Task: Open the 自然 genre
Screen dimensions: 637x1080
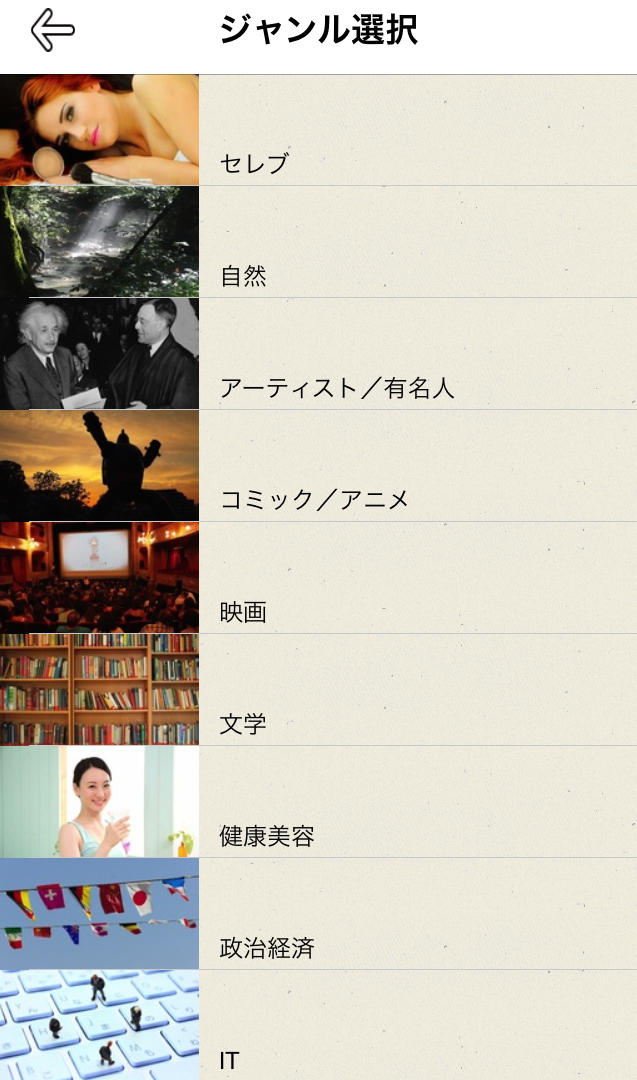Action: [x=318, y=243]
